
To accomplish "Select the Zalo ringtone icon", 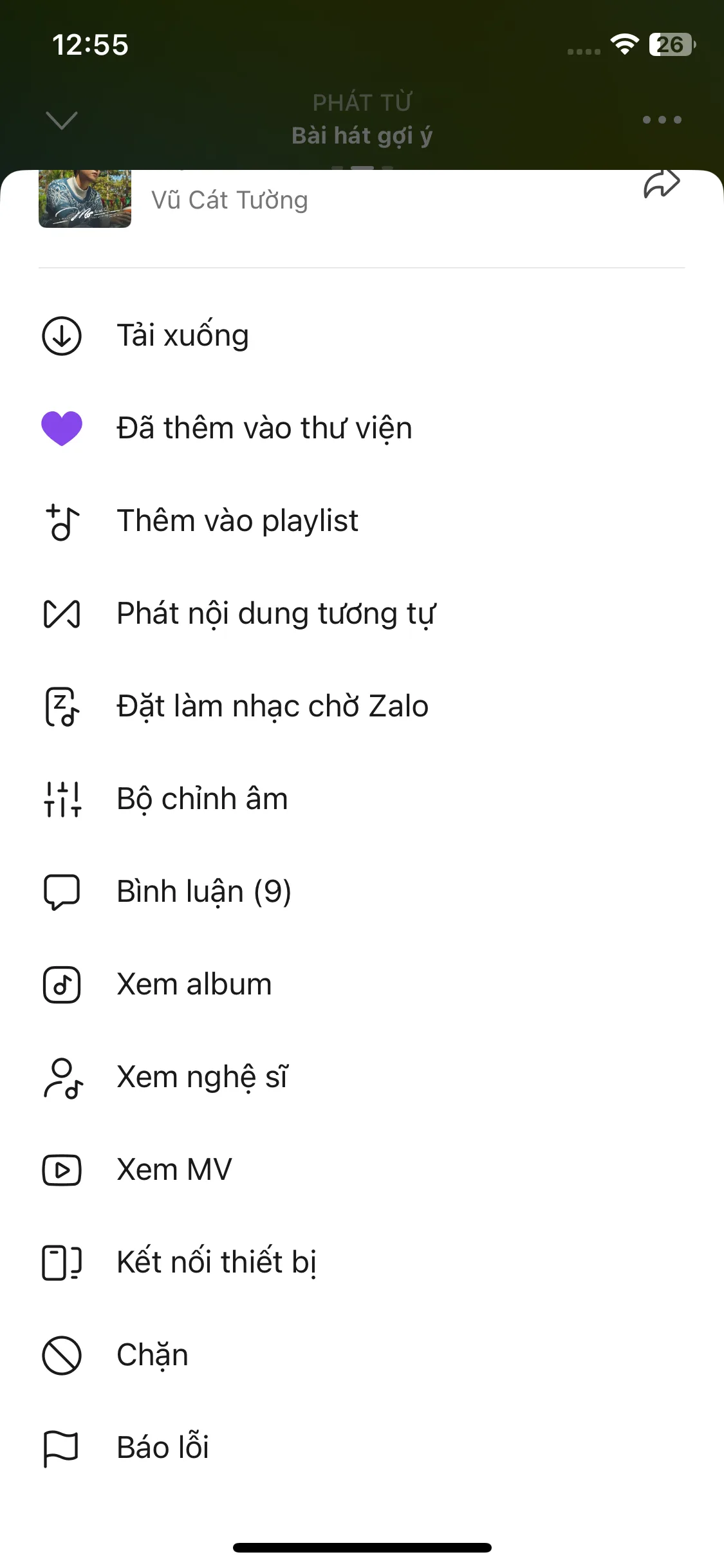I will click(x=62, y=705).
